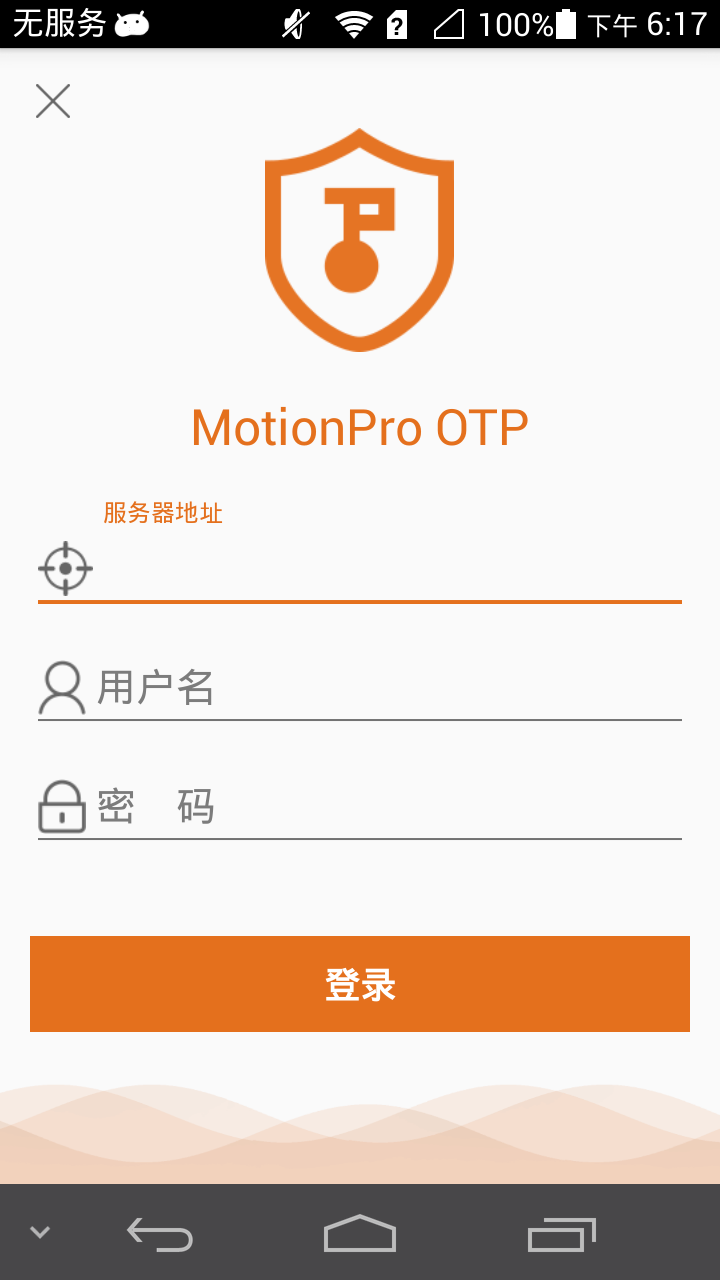The width and height of the screenshot is (720, 1280).
Task: Close the MotionPro OTP login screen
Action: click(x=53, y=101)
